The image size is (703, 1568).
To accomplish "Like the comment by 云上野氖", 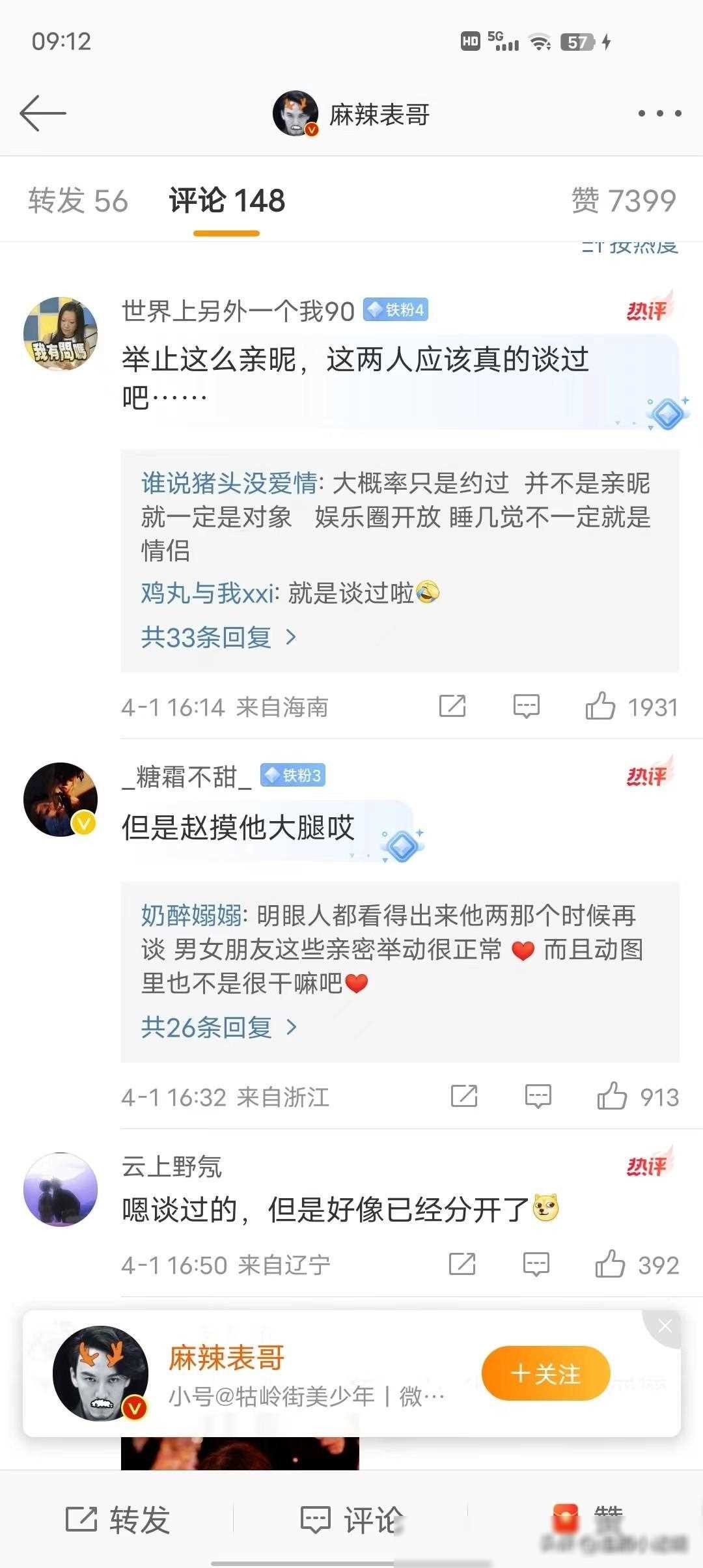I will (x=610, y=1264).
